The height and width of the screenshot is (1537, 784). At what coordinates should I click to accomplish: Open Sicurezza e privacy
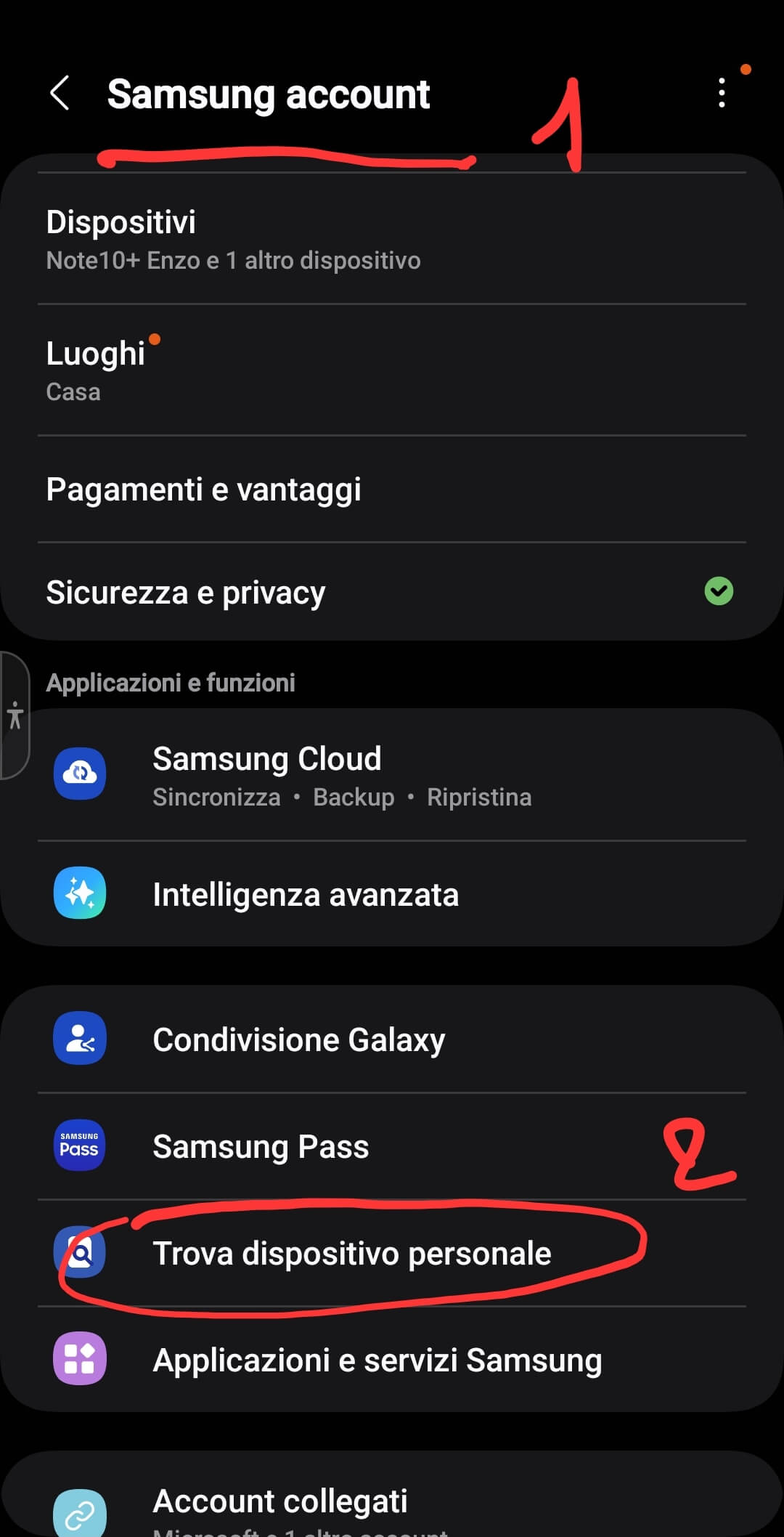[x=392, y=592]
